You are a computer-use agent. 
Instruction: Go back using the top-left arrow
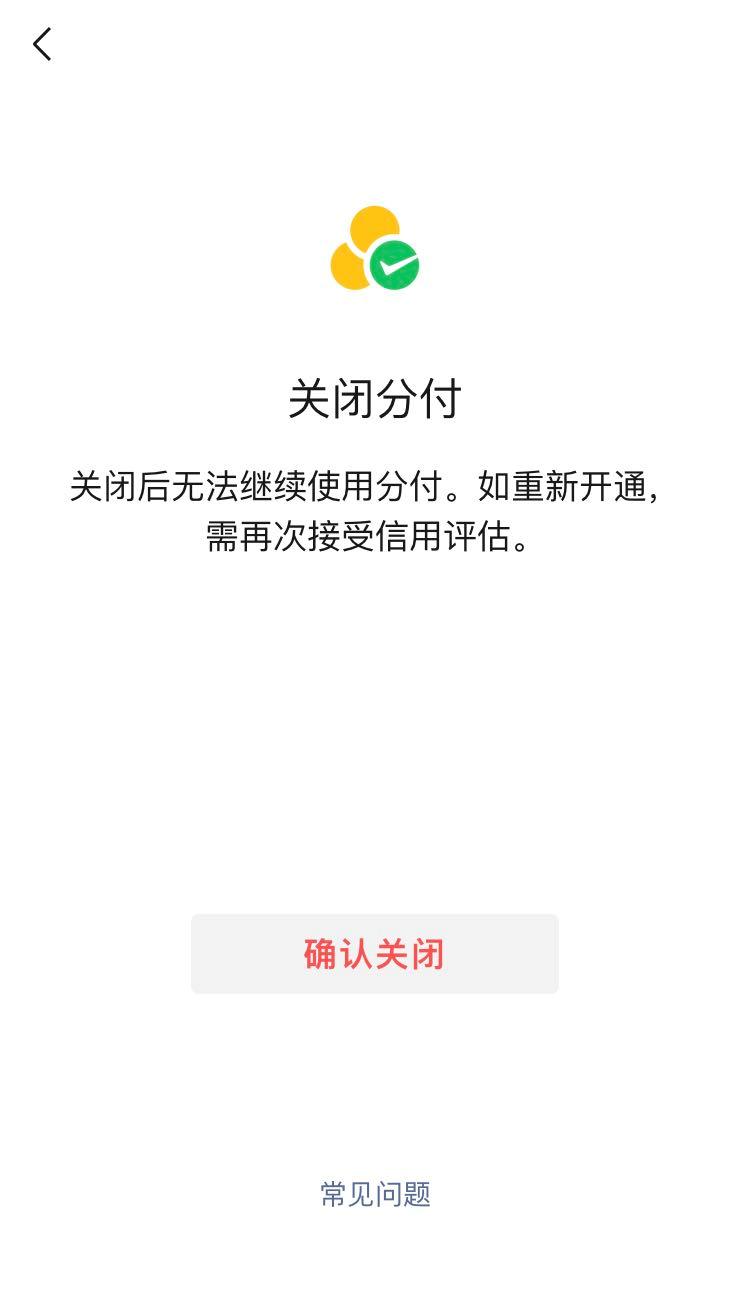pos(42,45)
